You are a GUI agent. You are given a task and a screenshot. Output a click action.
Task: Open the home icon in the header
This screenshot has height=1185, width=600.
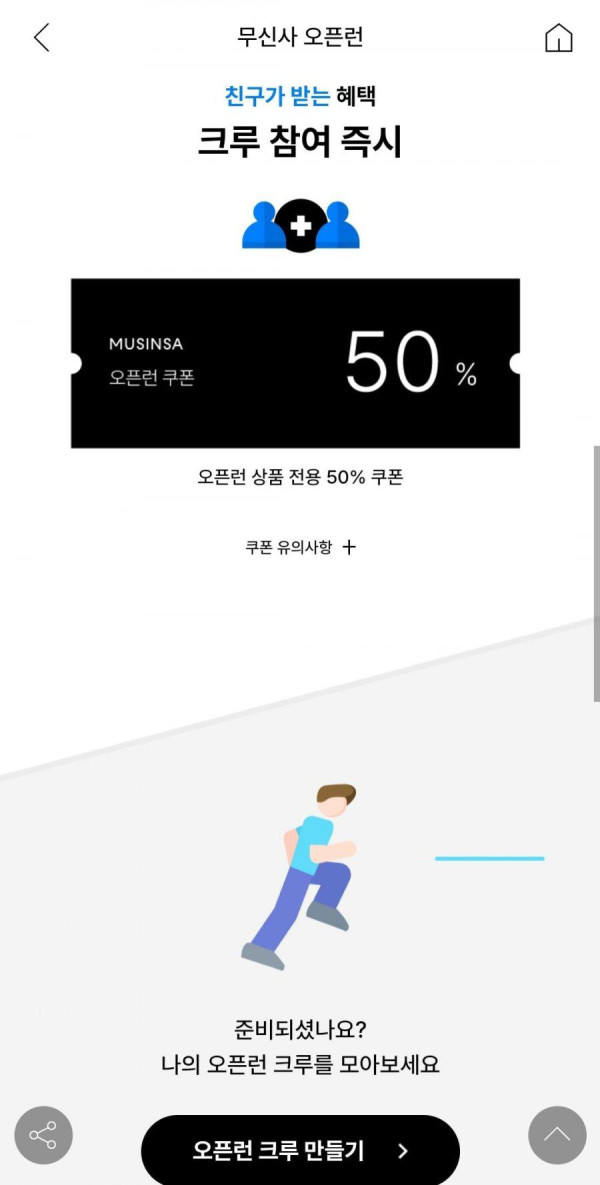click(x=558, y=38)
